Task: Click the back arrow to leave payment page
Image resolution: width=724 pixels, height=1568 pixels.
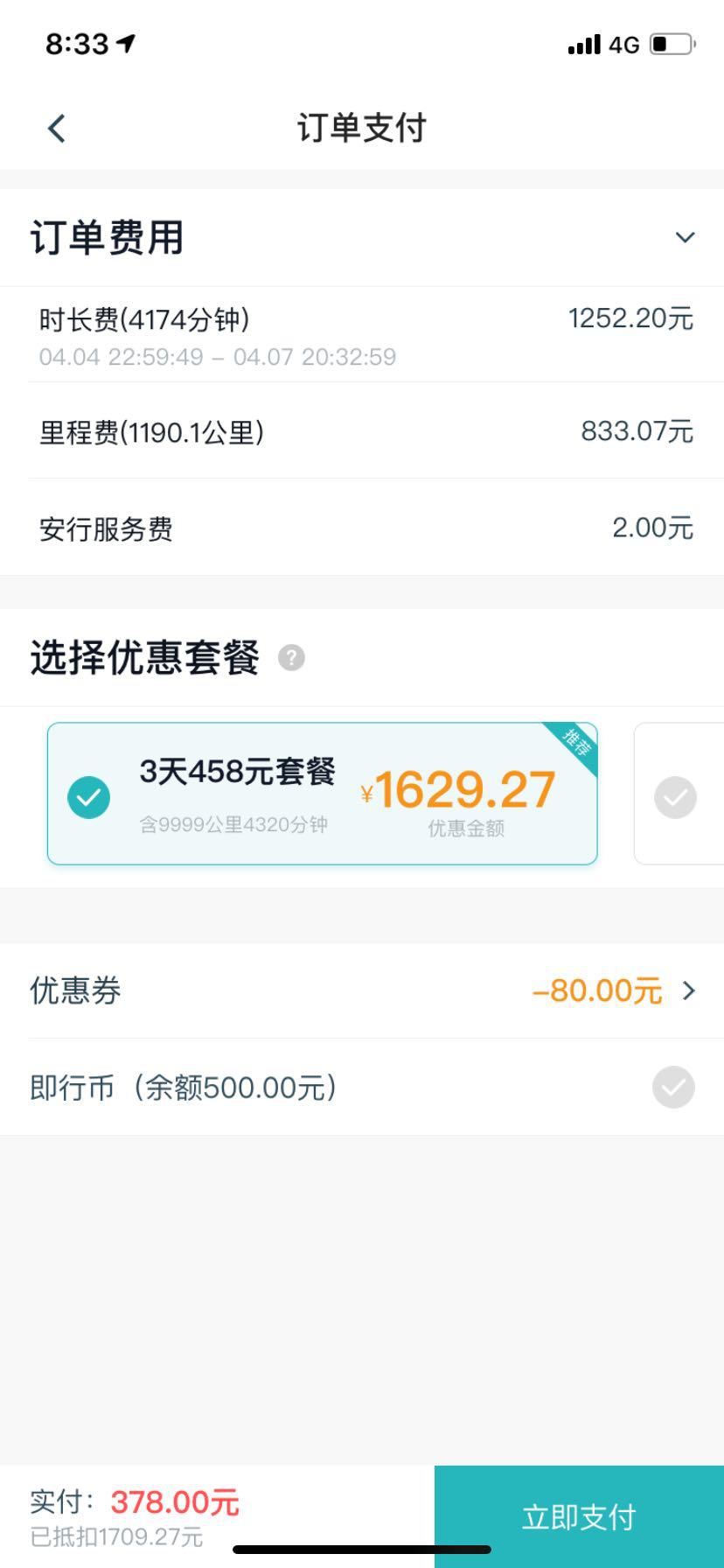Action: click(x=55, y=128)
